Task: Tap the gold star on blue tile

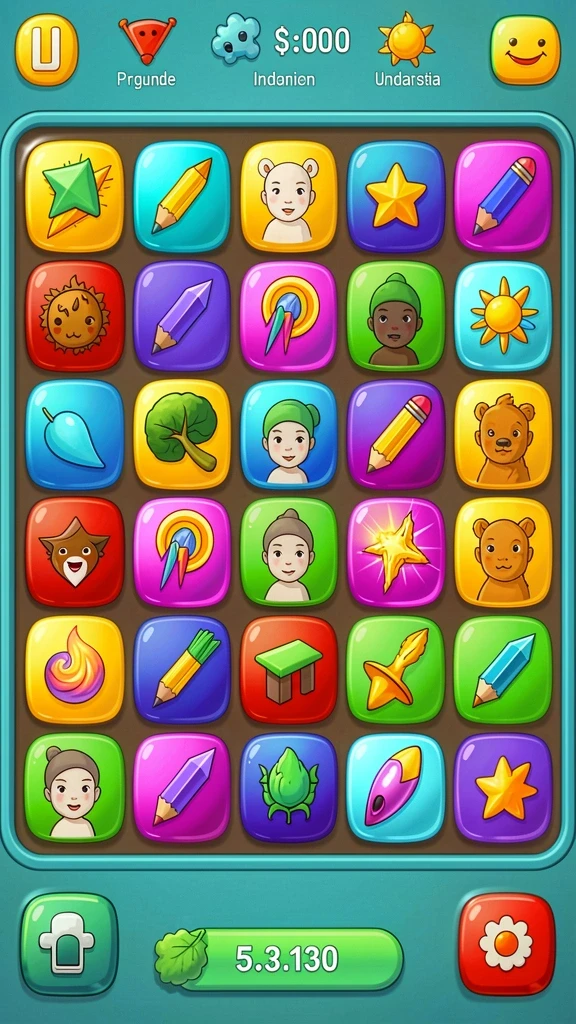Action: (396, 197)
